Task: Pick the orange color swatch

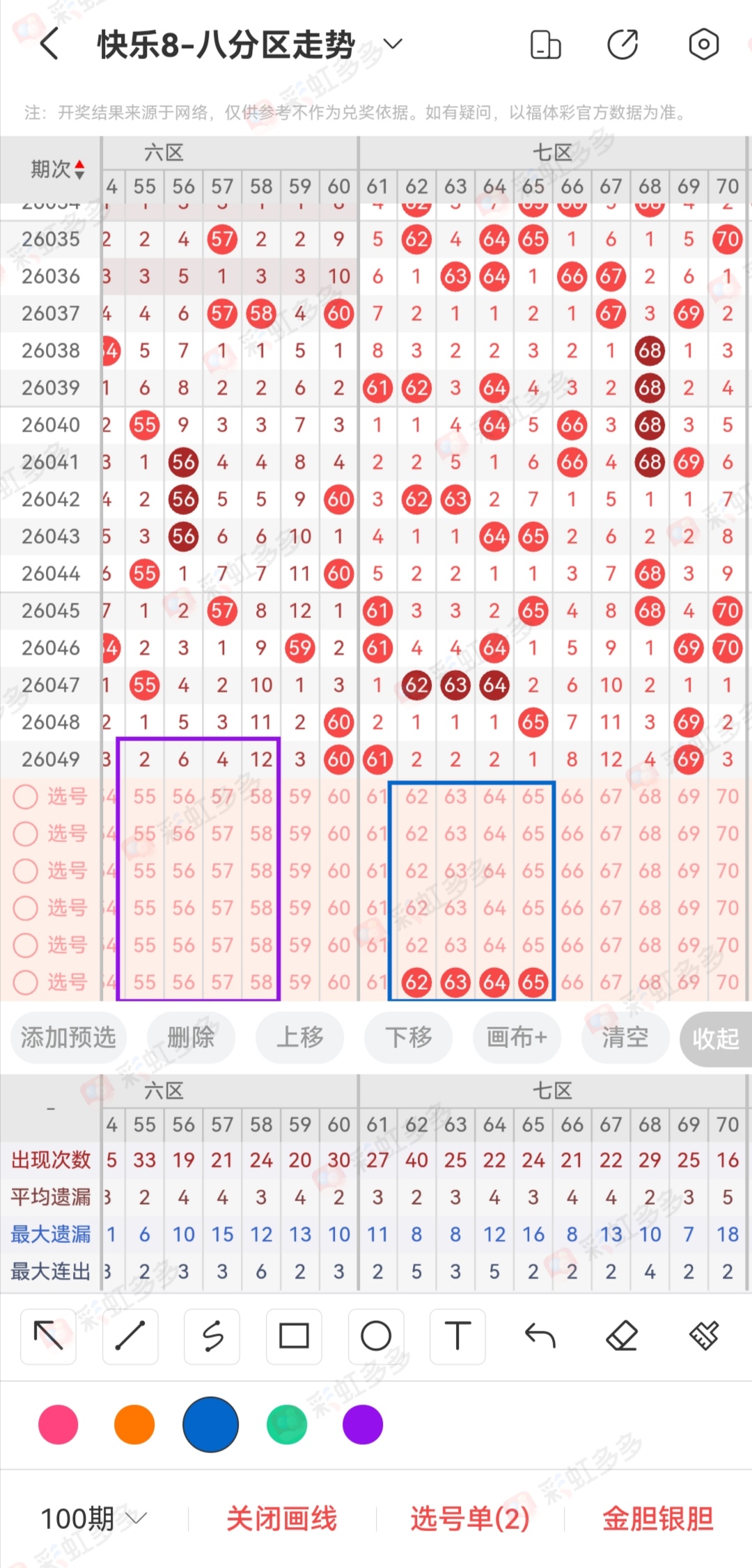Action: 134,1425
